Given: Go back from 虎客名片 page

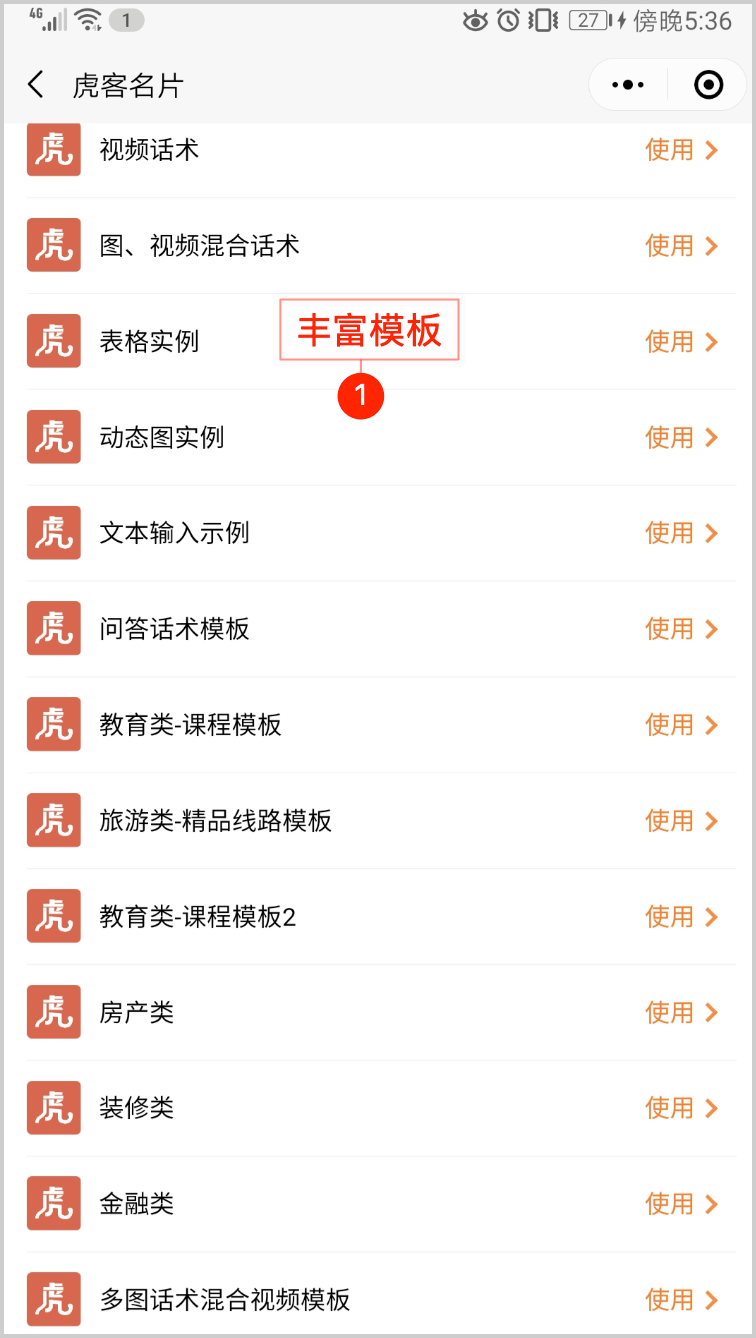Looking at the screenshot, I should [x=36, y=85].
